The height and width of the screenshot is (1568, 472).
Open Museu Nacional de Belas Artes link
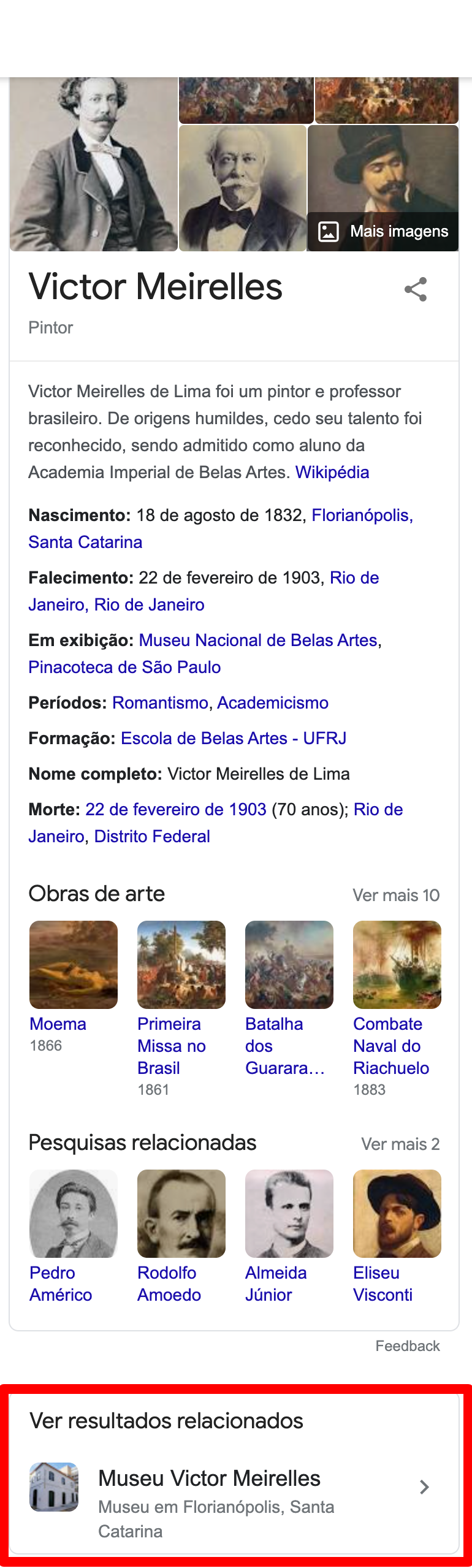[258, 641]
